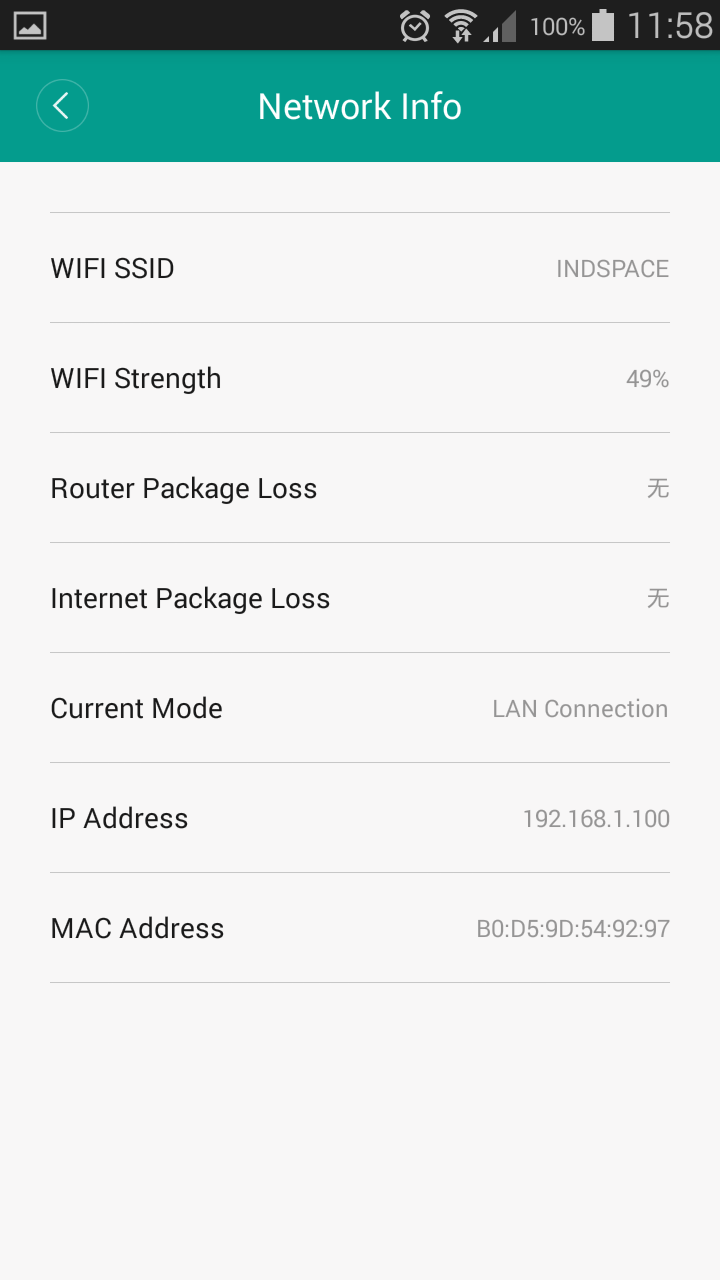Go back from Network Info
Image resolution: width=720 pixels, height=1280 pixels.
point(62,106)
